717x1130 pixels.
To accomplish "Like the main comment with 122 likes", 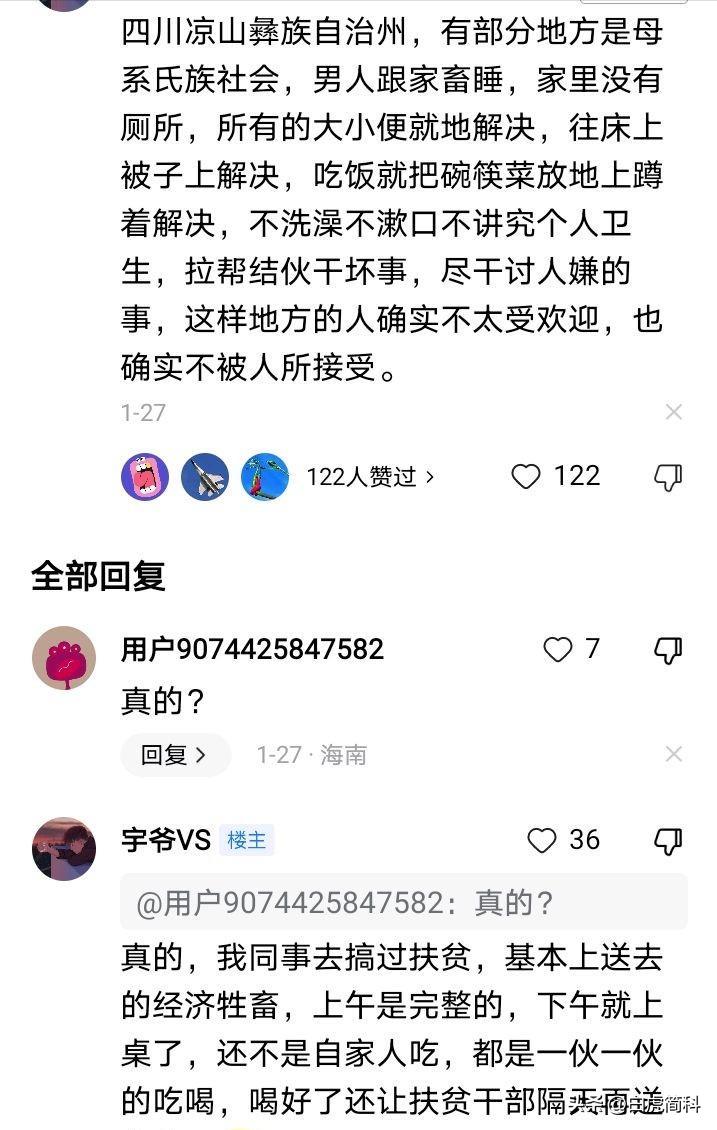I will 526,476.
